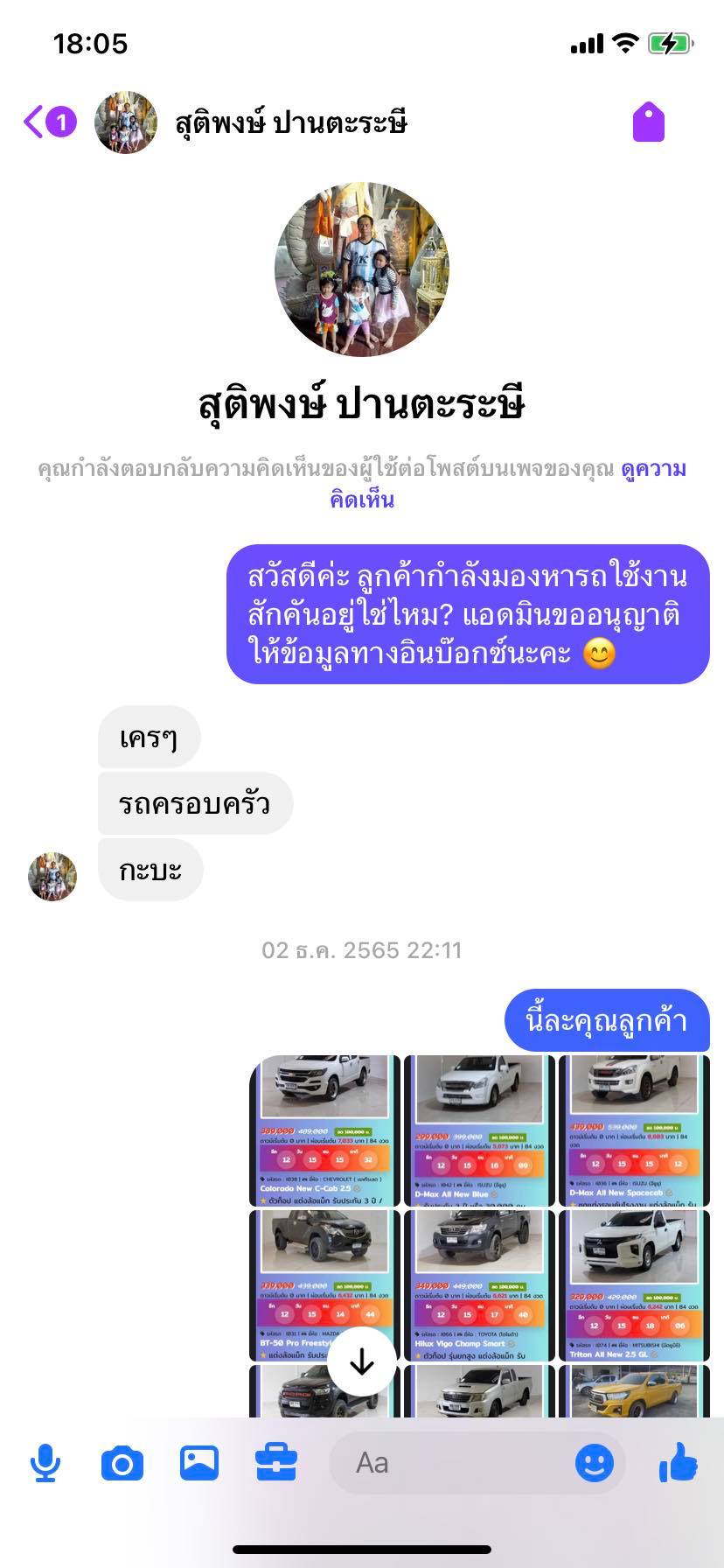The height and width of the screenshot is (1568, 724).
Task: Open the BT-50 Pro Freestyle car image
Action: pos(324,1283)
